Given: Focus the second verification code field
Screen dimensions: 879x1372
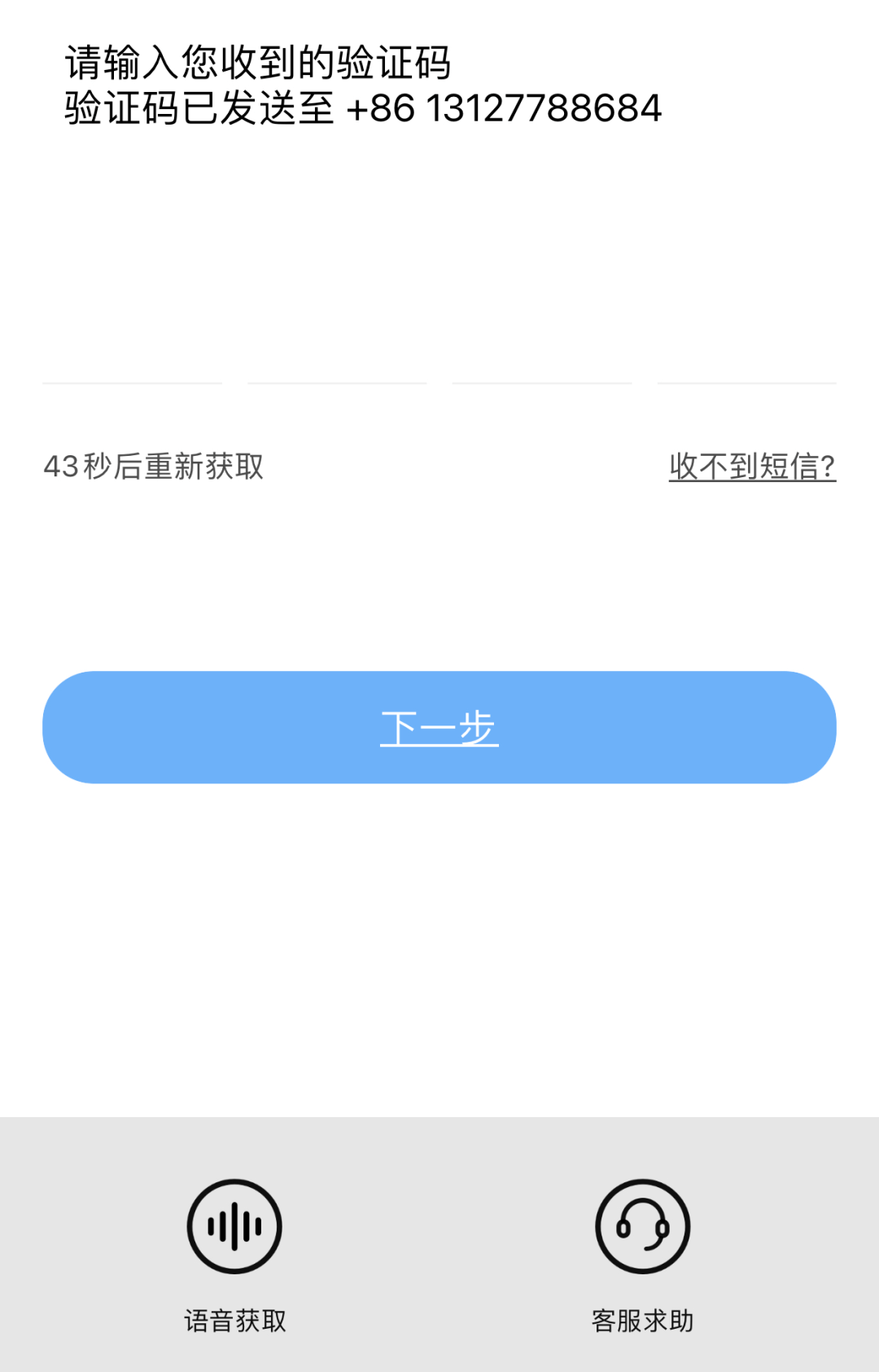Looking at the screenshot, I should click(337, 366).
